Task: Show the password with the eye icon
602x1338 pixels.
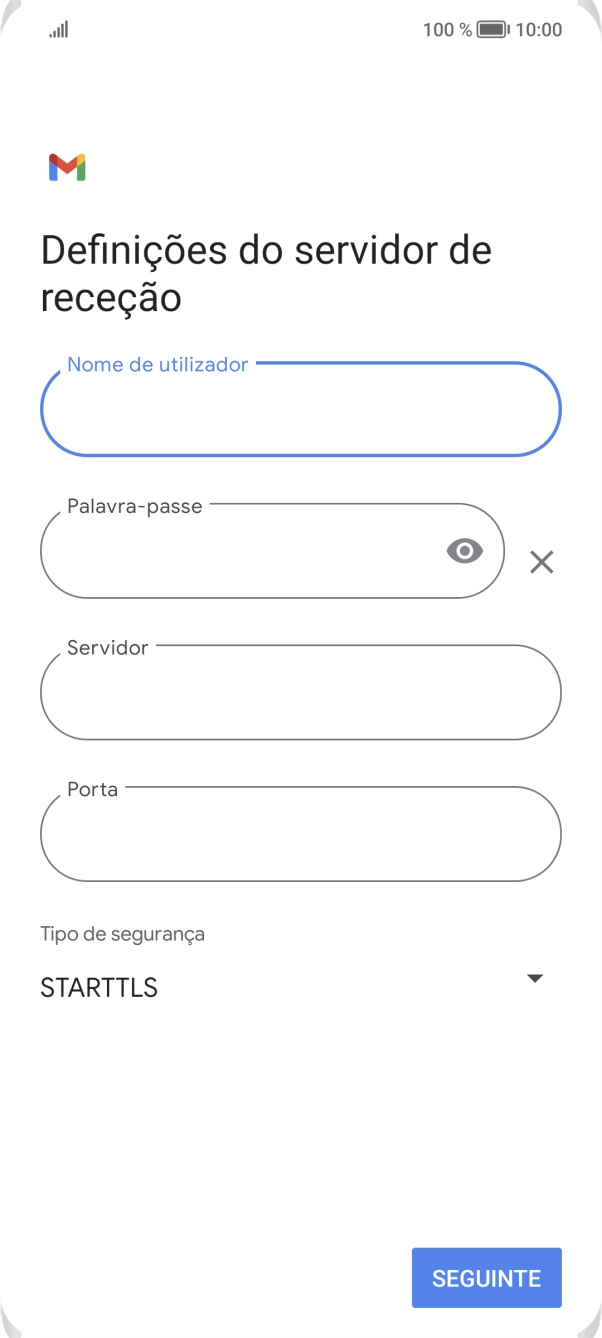Action: click(464, 551)
